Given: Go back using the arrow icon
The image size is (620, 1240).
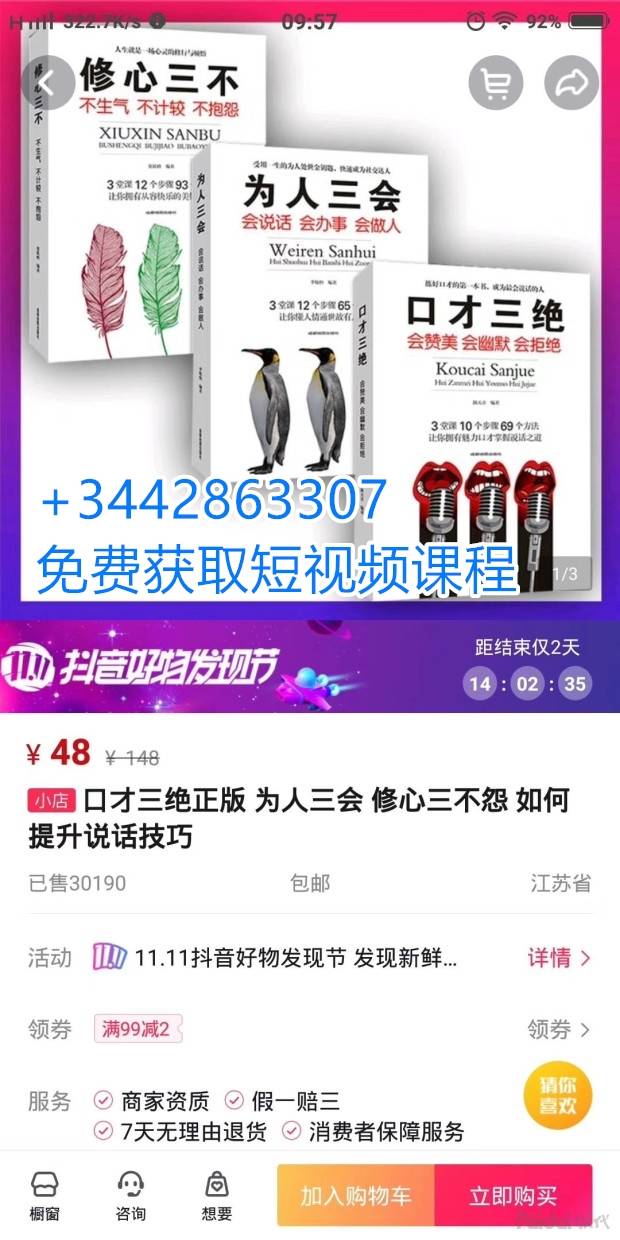Looking at the screenshot, I should (x=48, y=82).
